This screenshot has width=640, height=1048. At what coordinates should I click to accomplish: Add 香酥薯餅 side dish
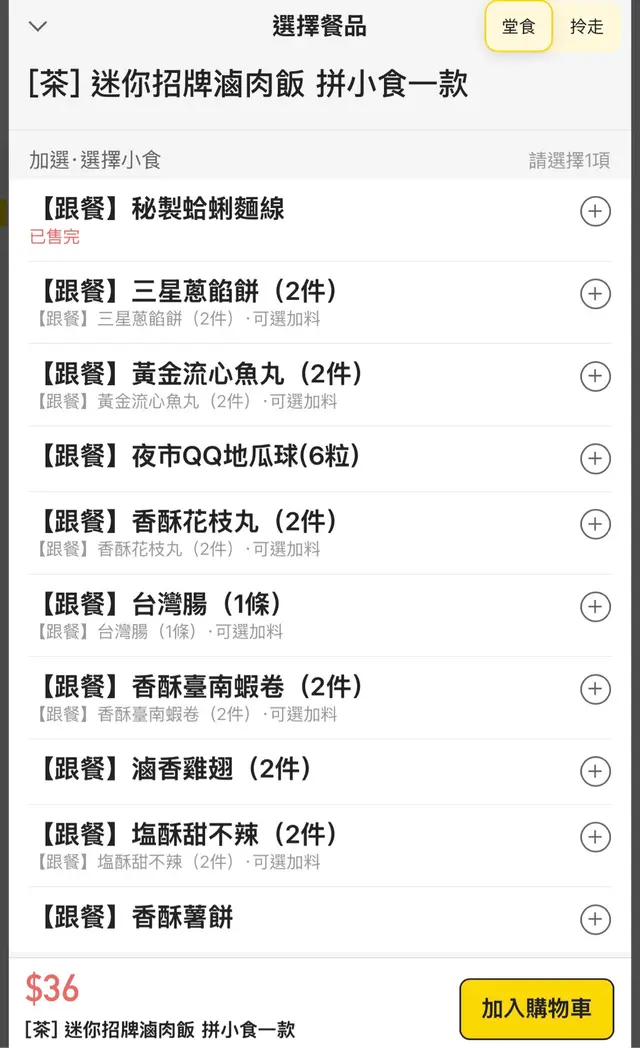click(595, 919)
